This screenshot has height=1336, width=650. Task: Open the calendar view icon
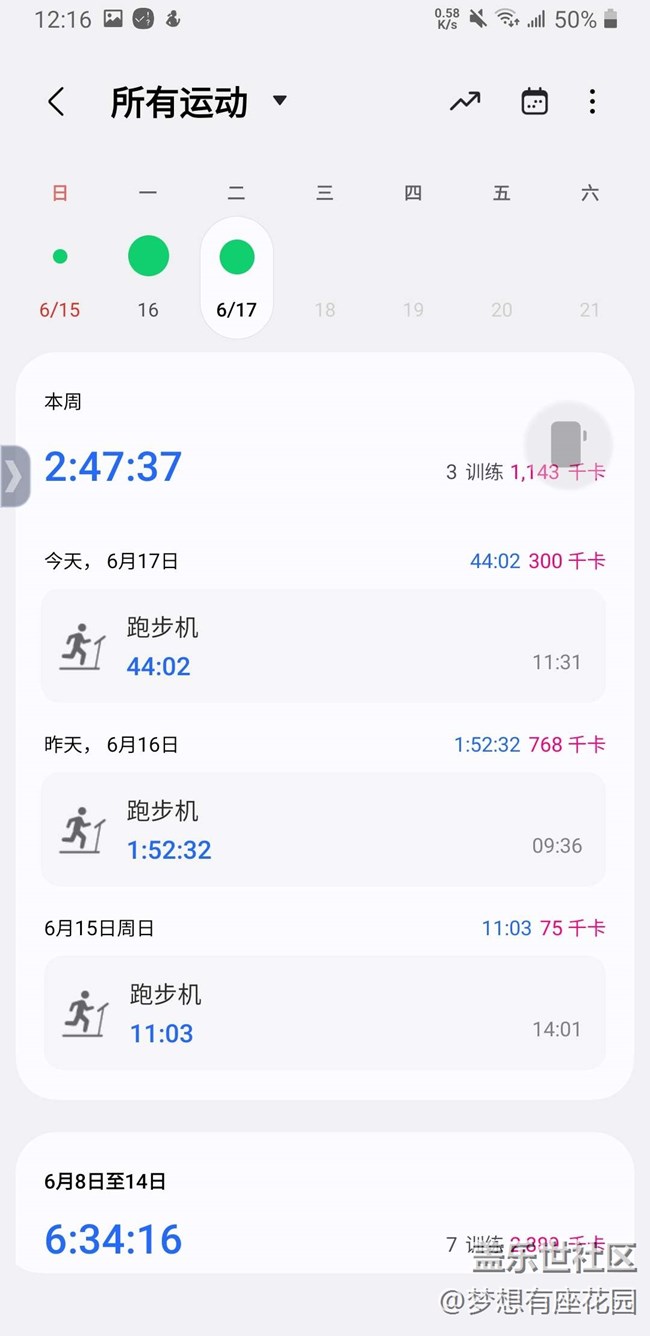pyautogui.click(x=535, y=102)
